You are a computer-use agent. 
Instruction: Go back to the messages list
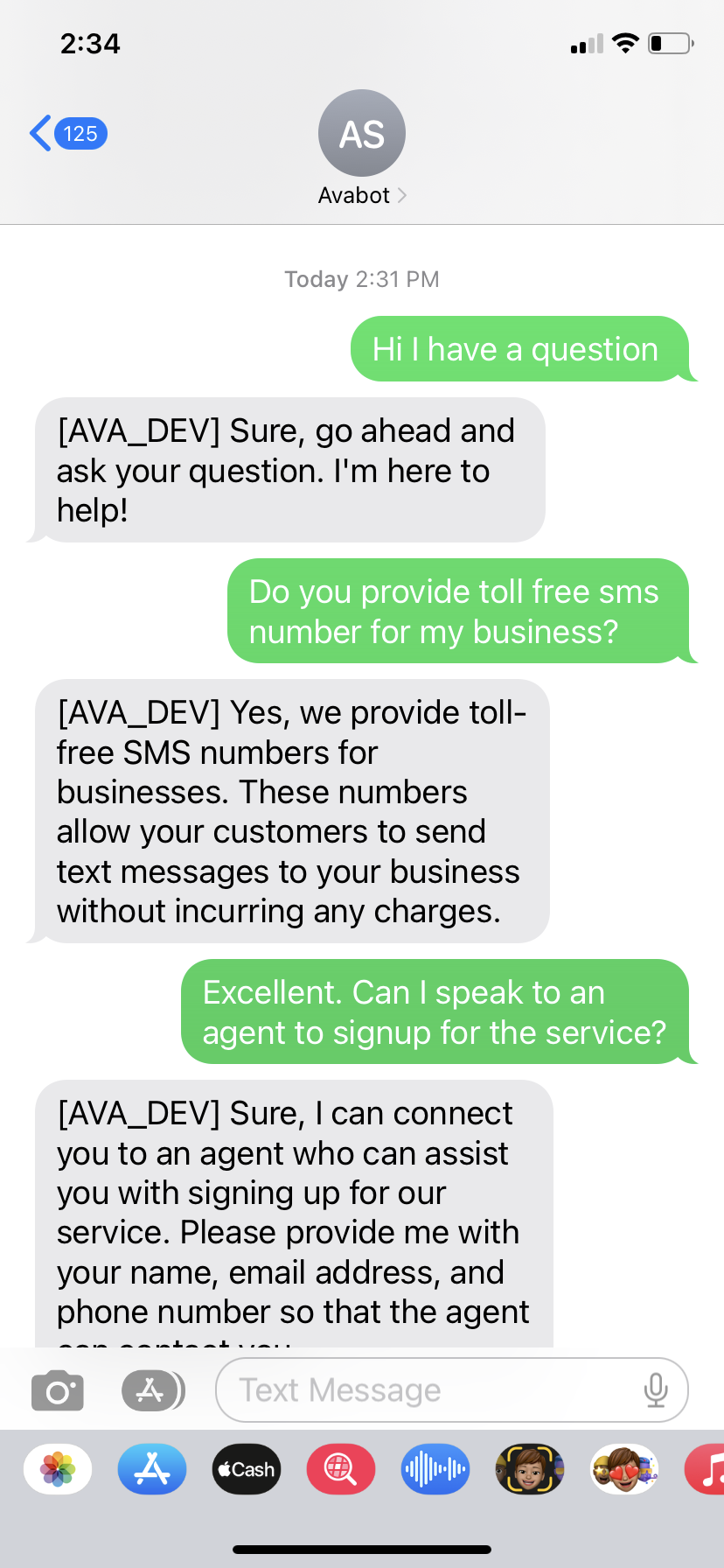(67, 134)
